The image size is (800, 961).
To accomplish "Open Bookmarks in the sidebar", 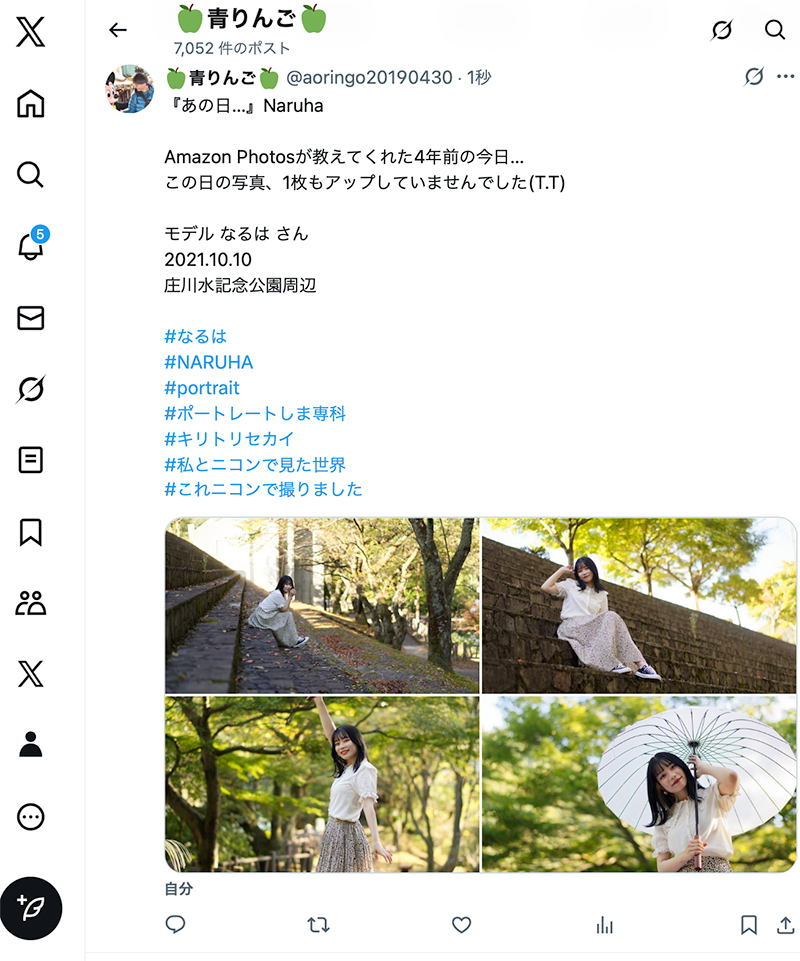I will point(31,532).
